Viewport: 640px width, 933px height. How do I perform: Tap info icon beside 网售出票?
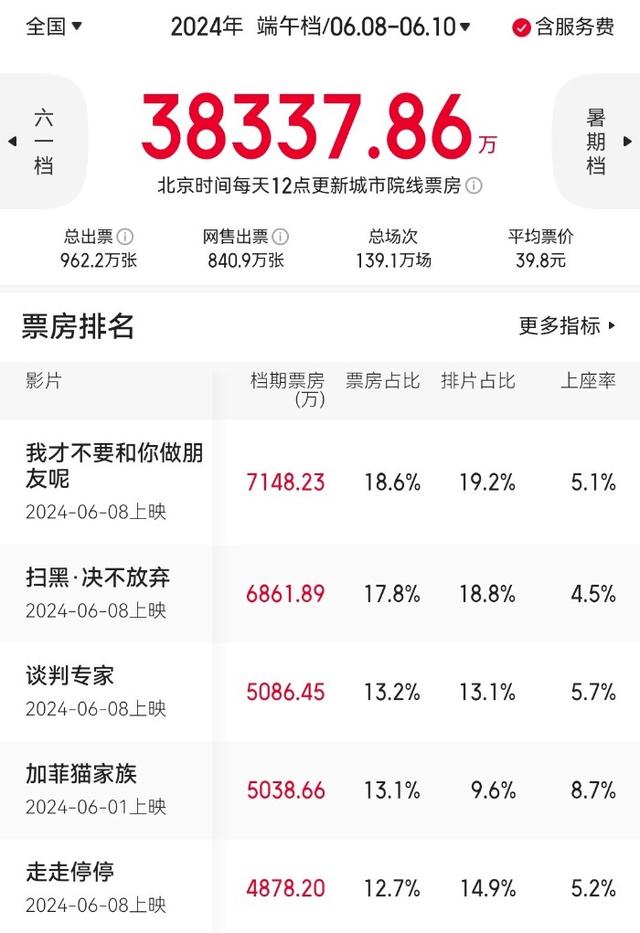tap(281, 237)
